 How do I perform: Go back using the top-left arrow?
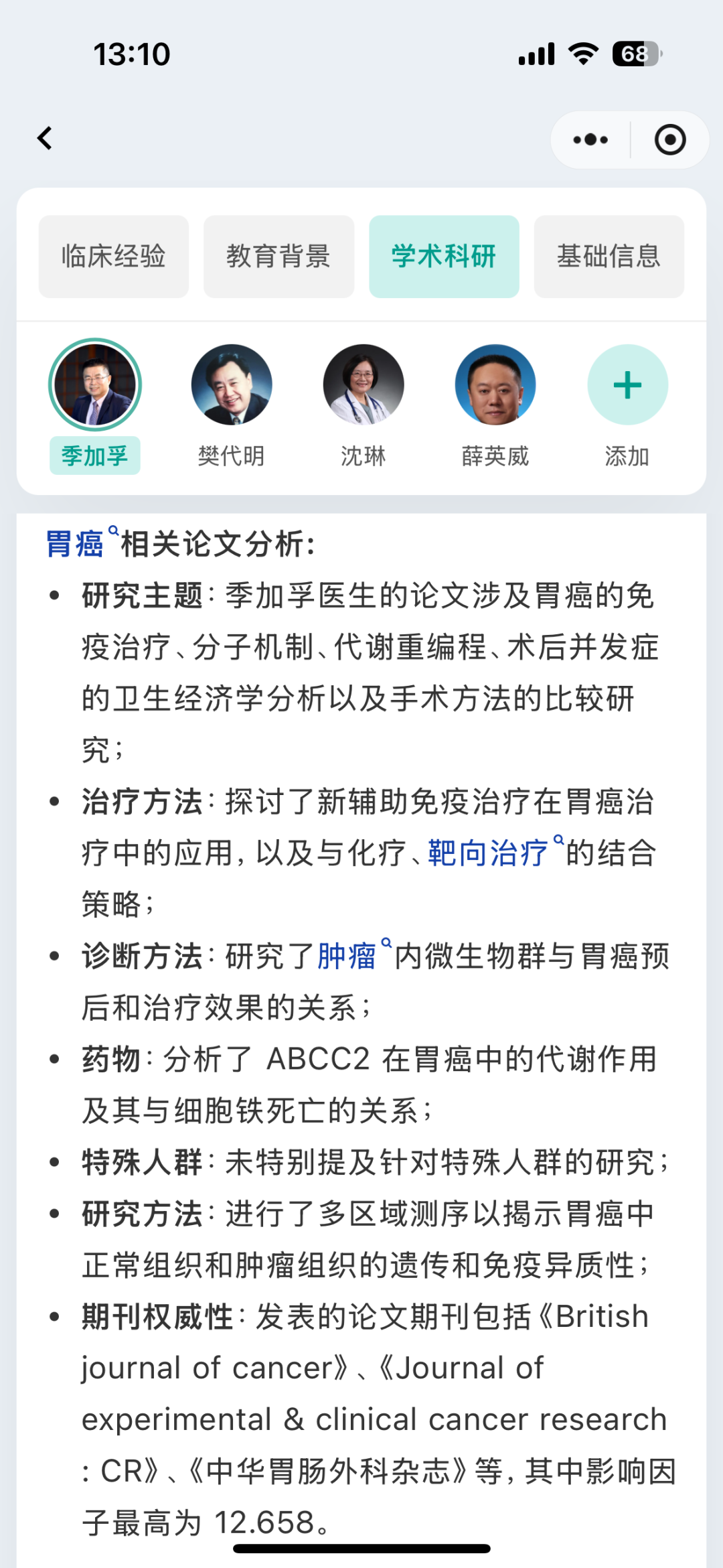click(x=45, y=139)
